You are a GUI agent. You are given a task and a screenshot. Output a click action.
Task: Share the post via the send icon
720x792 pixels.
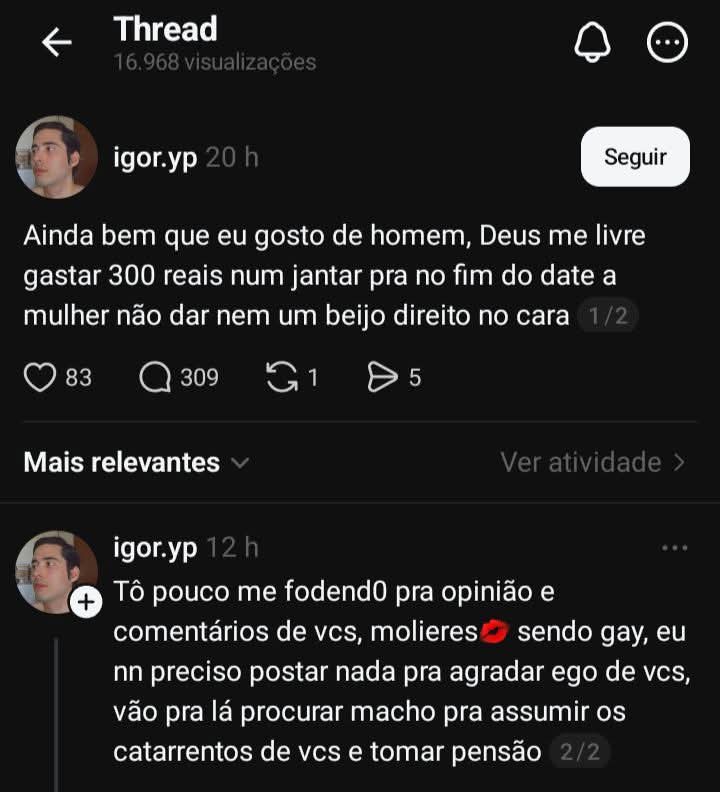coord(383,377)
